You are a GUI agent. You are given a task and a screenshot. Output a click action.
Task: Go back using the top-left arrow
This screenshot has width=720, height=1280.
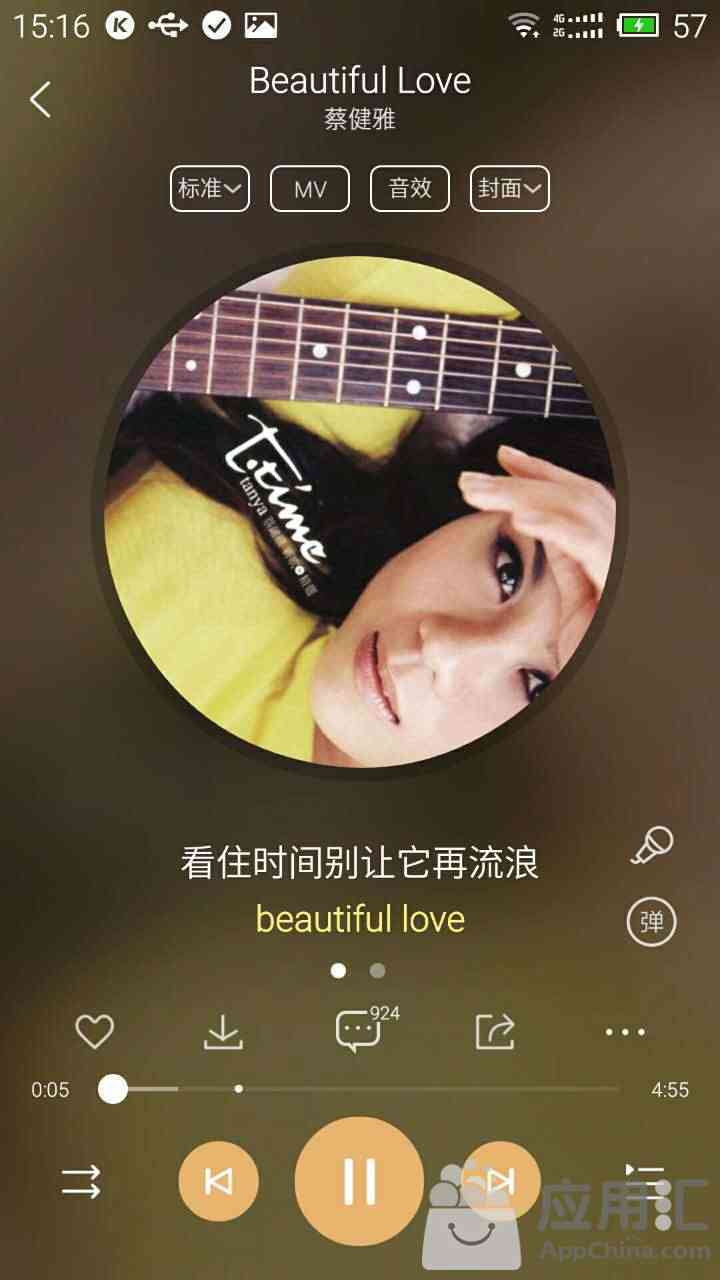[40, 100]
